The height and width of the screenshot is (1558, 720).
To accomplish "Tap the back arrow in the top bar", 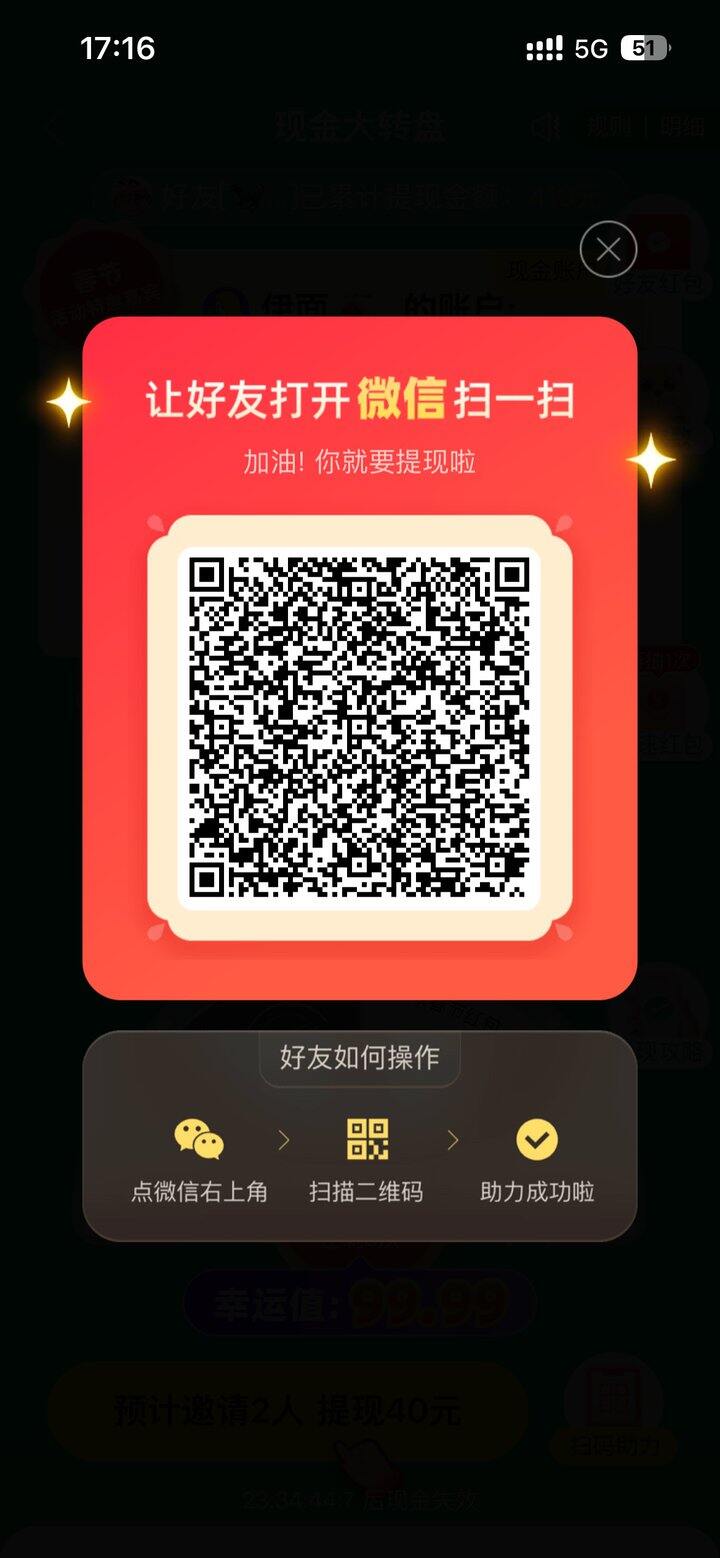I will click(x=52, y=126).
